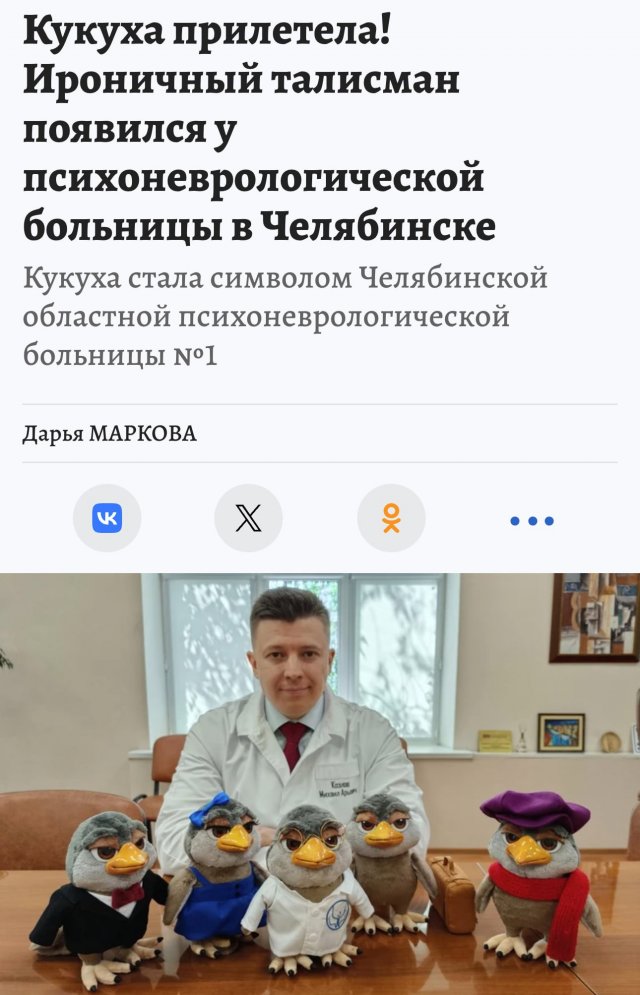
Task: Share the article on VK
Action: [x=107, y=518]
